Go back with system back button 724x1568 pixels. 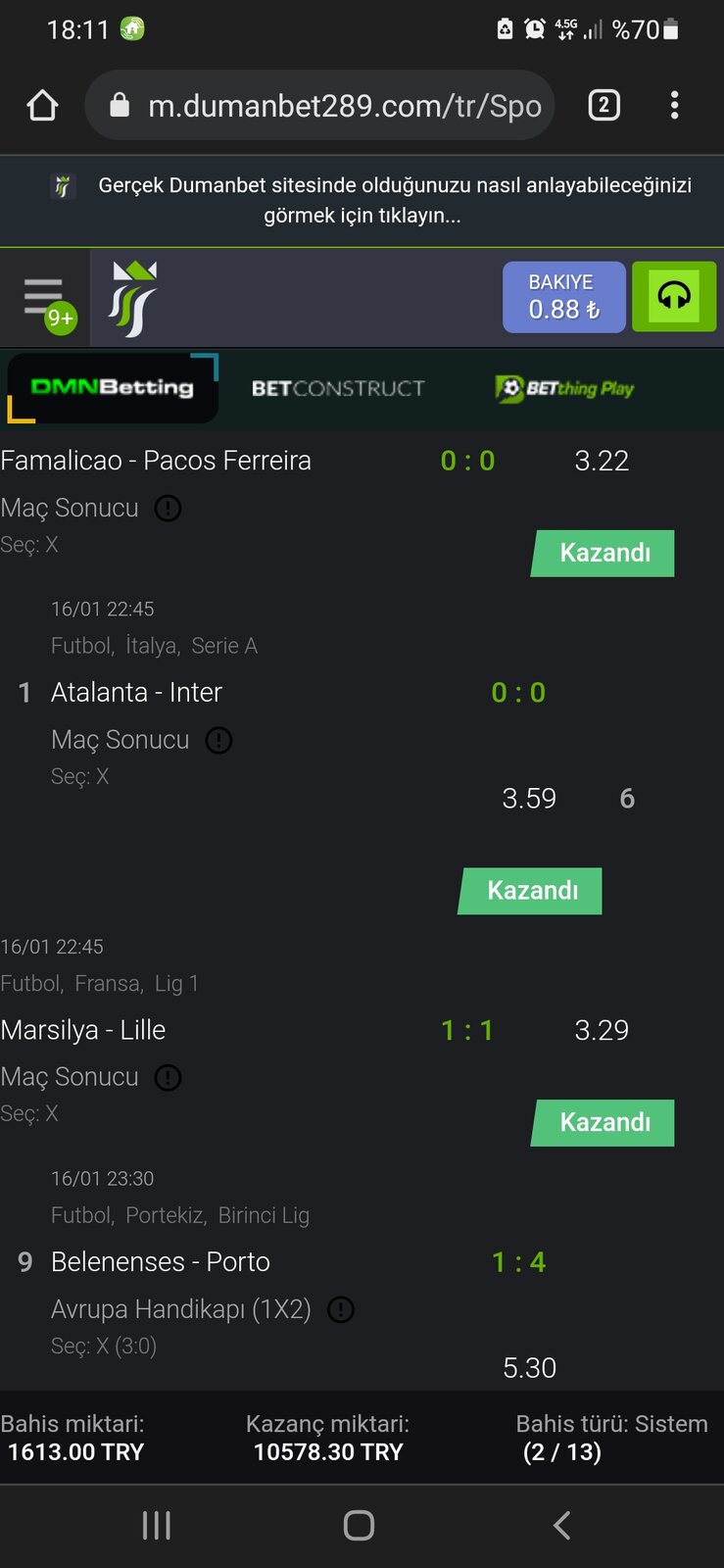pos(561,1525)
